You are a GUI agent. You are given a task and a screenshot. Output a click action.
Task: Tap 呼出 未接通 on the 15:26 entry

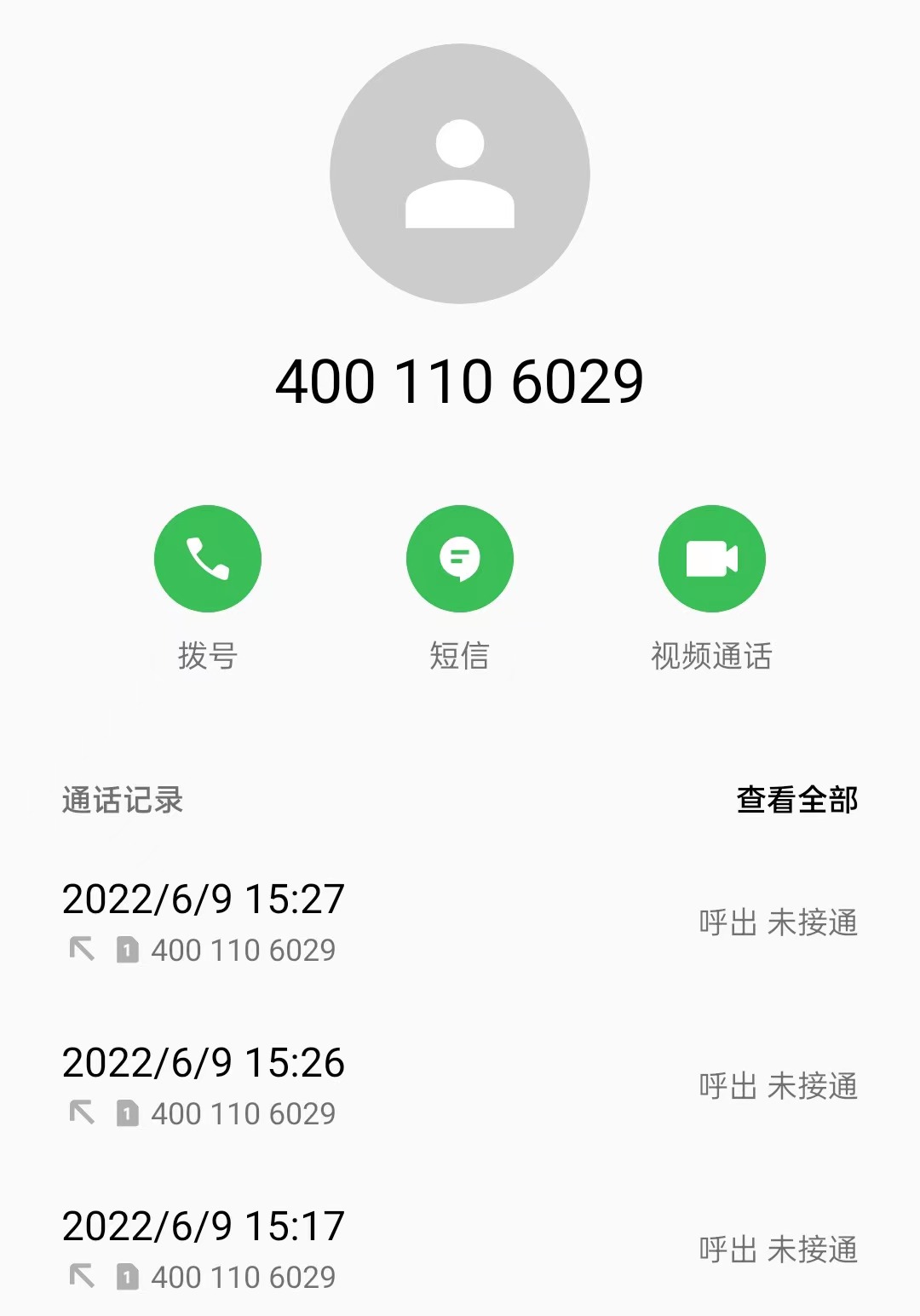click(777, 1086)
